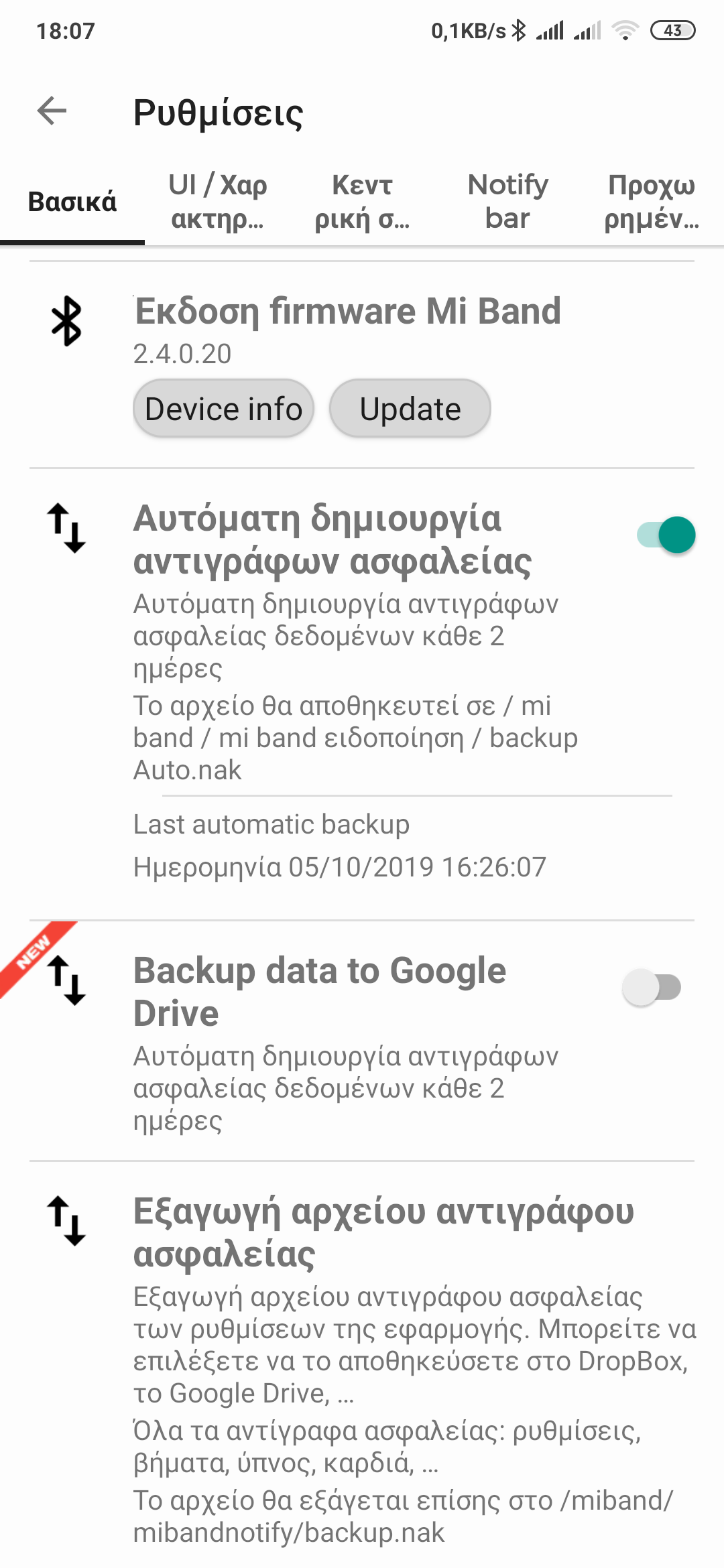
Task: Tap Update for Mi Band firmware
Action: [x=410, y=409]
